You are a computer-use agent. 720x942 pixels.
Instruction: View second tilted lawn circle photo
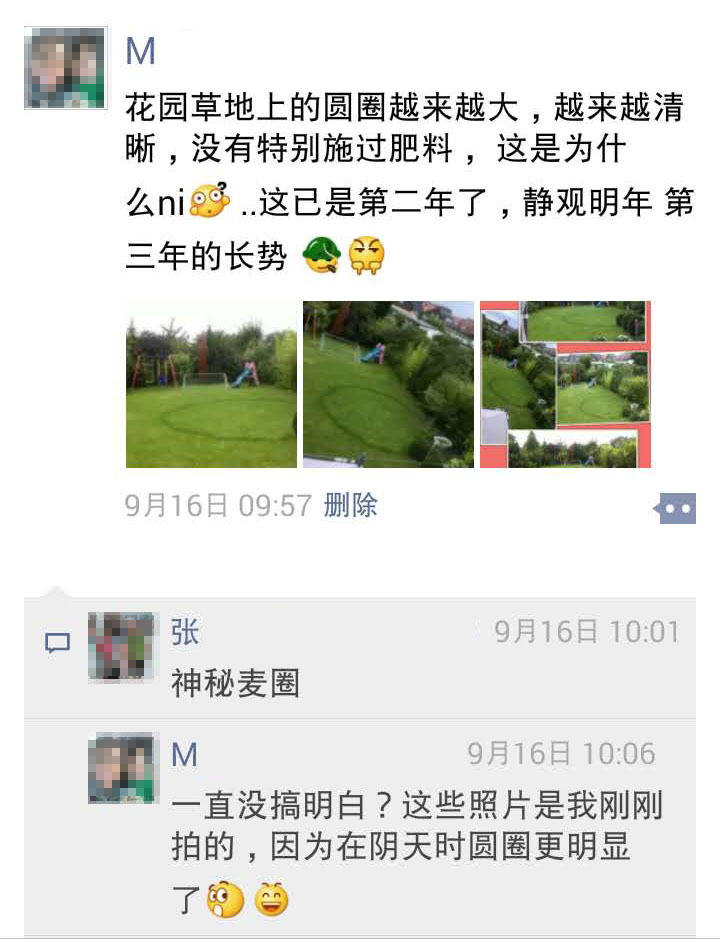click(x=388, y=385)
